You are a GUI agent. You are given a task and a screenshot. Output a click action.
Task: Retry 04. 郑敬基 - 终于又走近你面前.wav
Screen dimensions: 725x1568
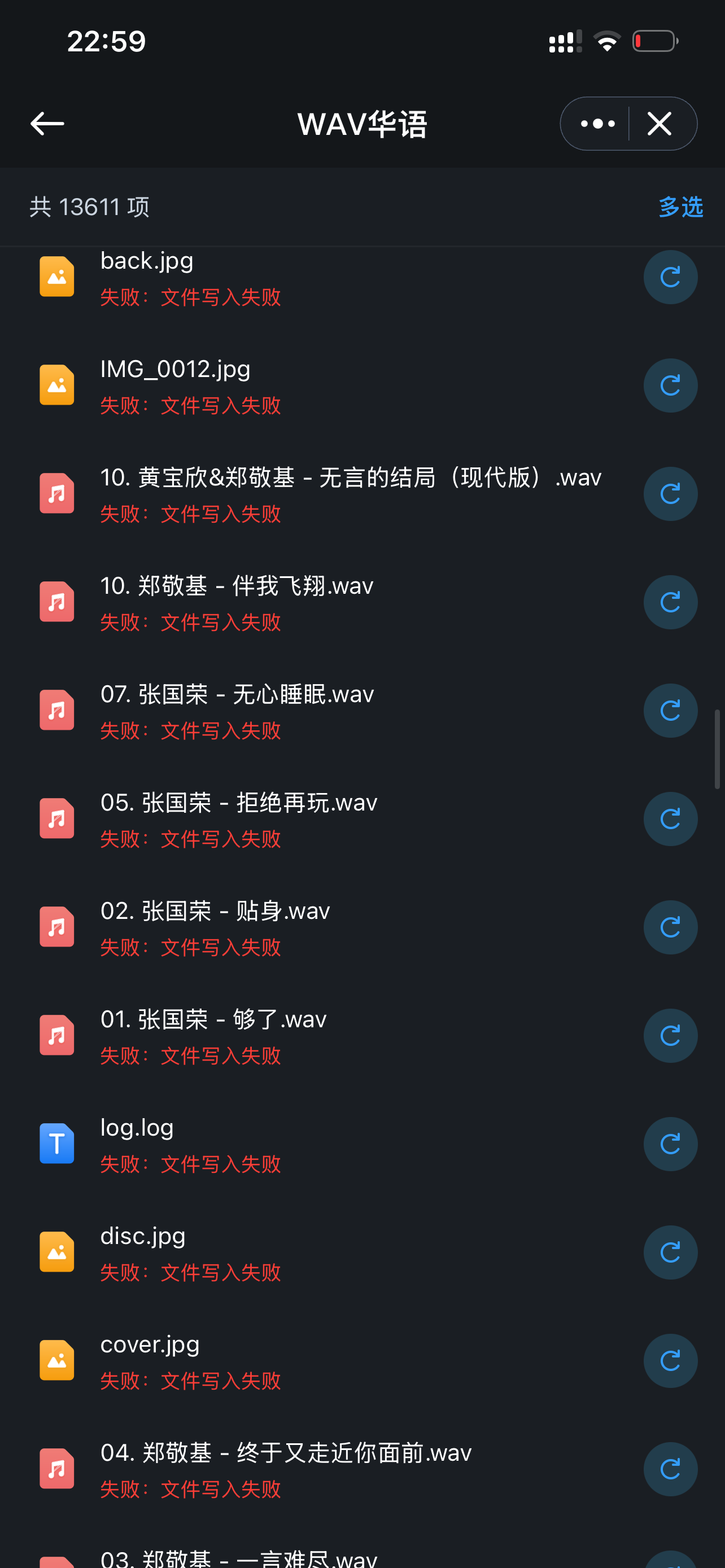(x=670, y=1468)
